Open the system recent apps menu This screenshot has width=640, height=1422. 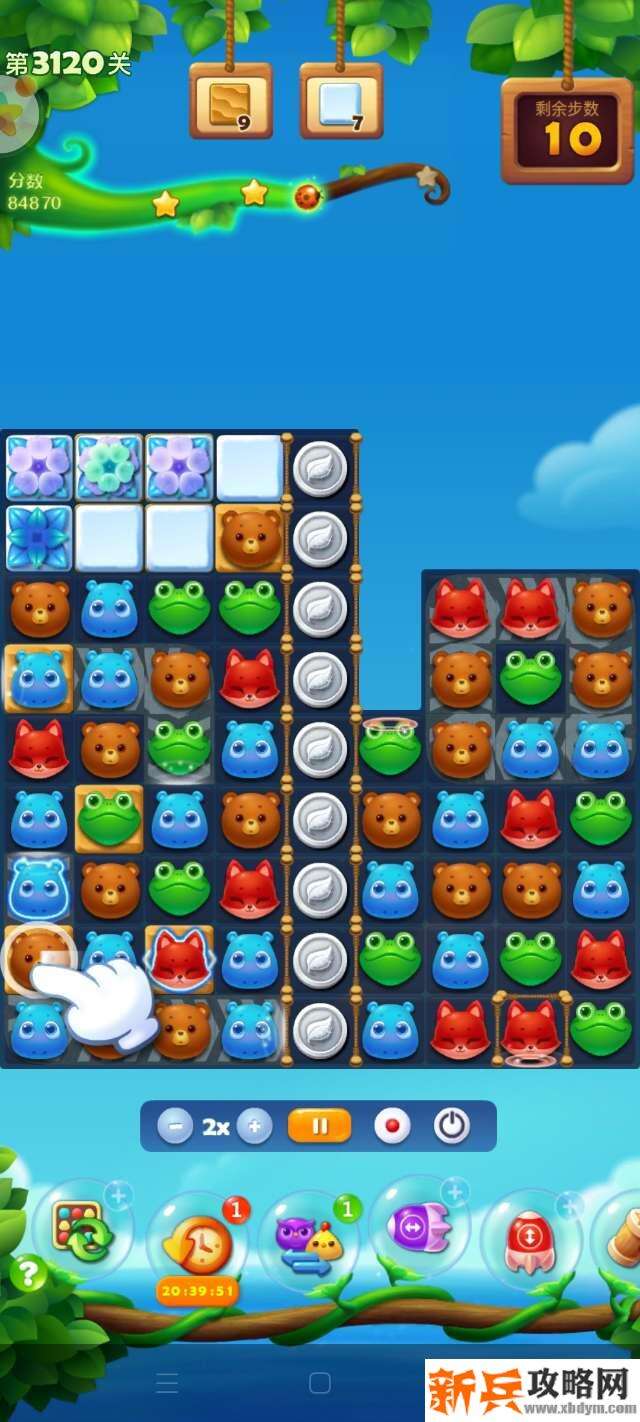click(x=167, y=1383)
